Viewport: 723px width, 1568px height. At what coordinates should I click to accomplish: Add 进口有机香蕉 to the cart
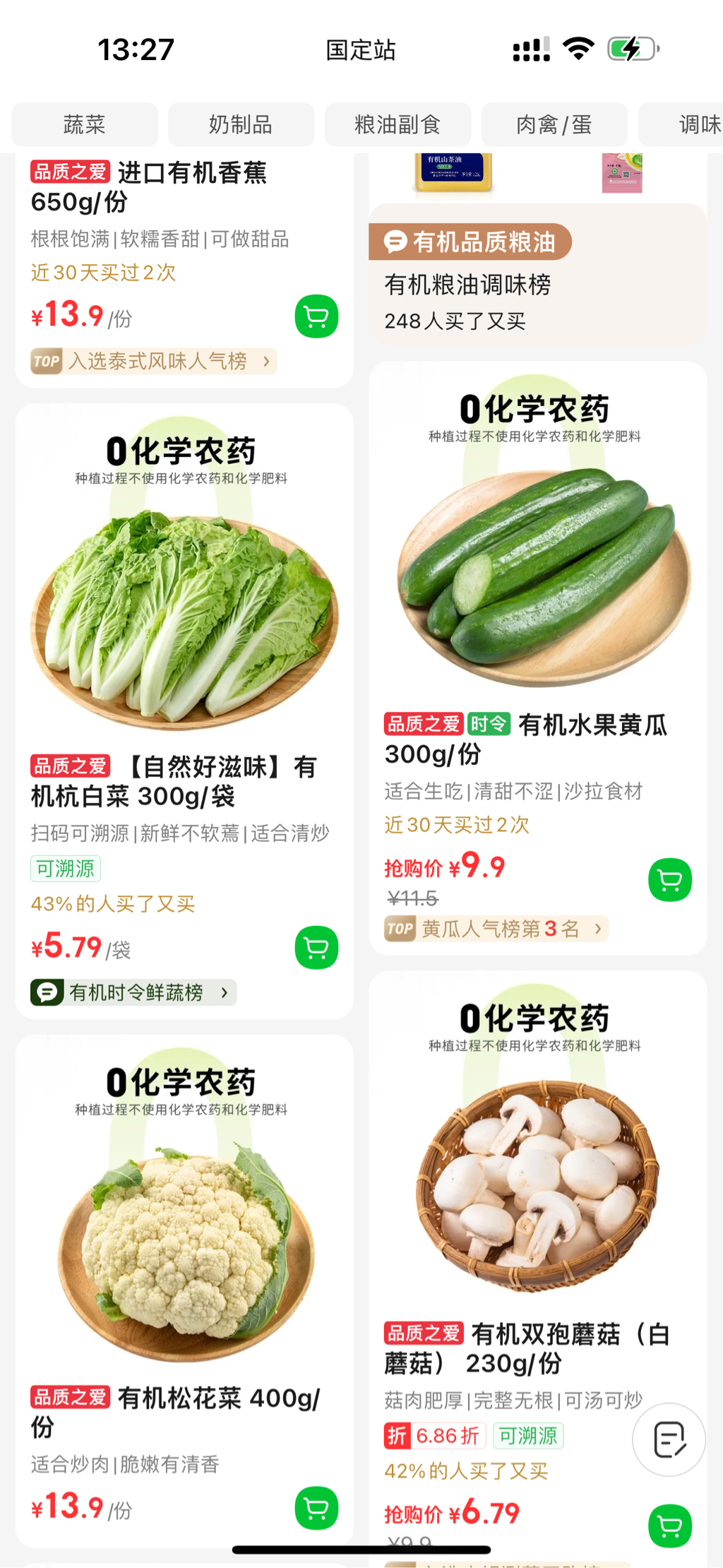click(316, 316)
